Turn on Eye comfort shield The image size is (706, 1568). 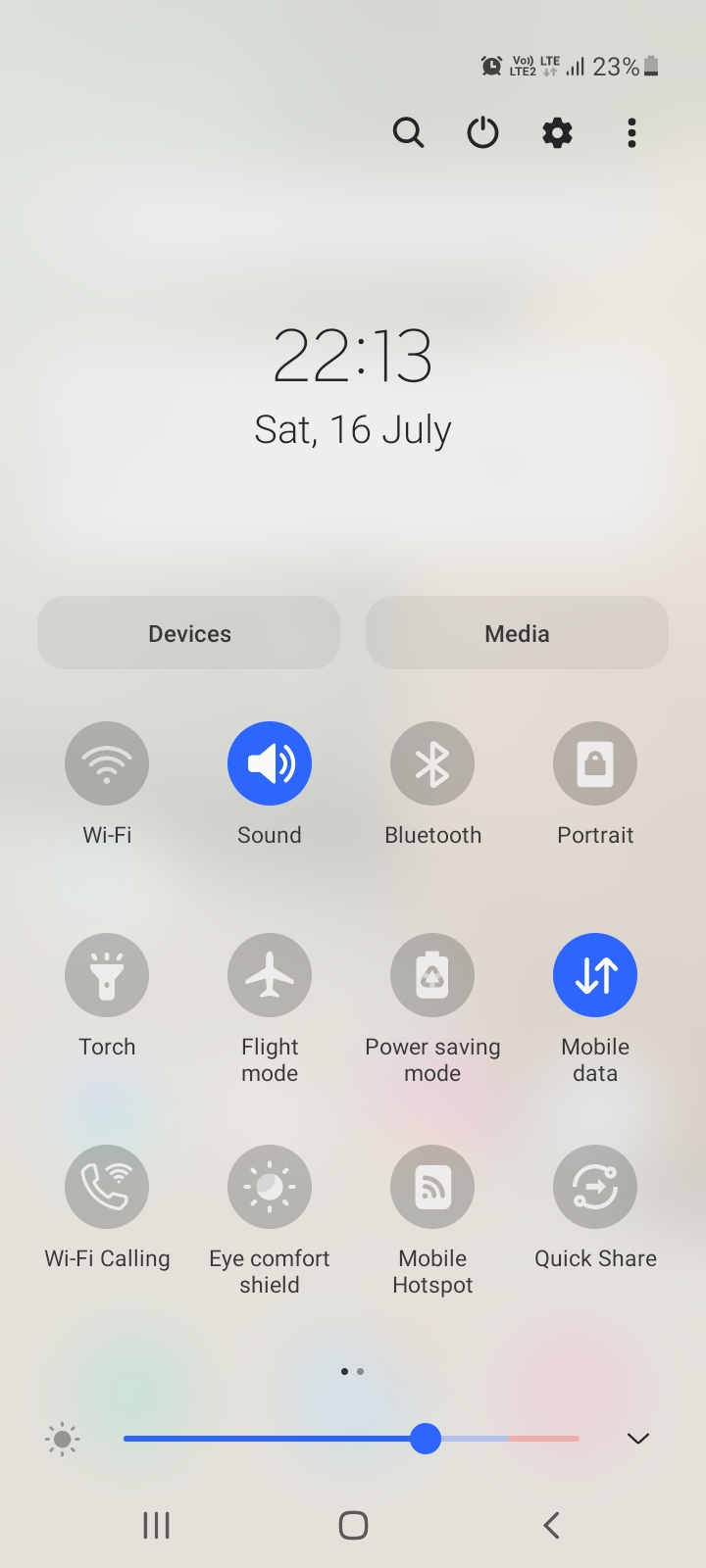(x=270, y=1187)
